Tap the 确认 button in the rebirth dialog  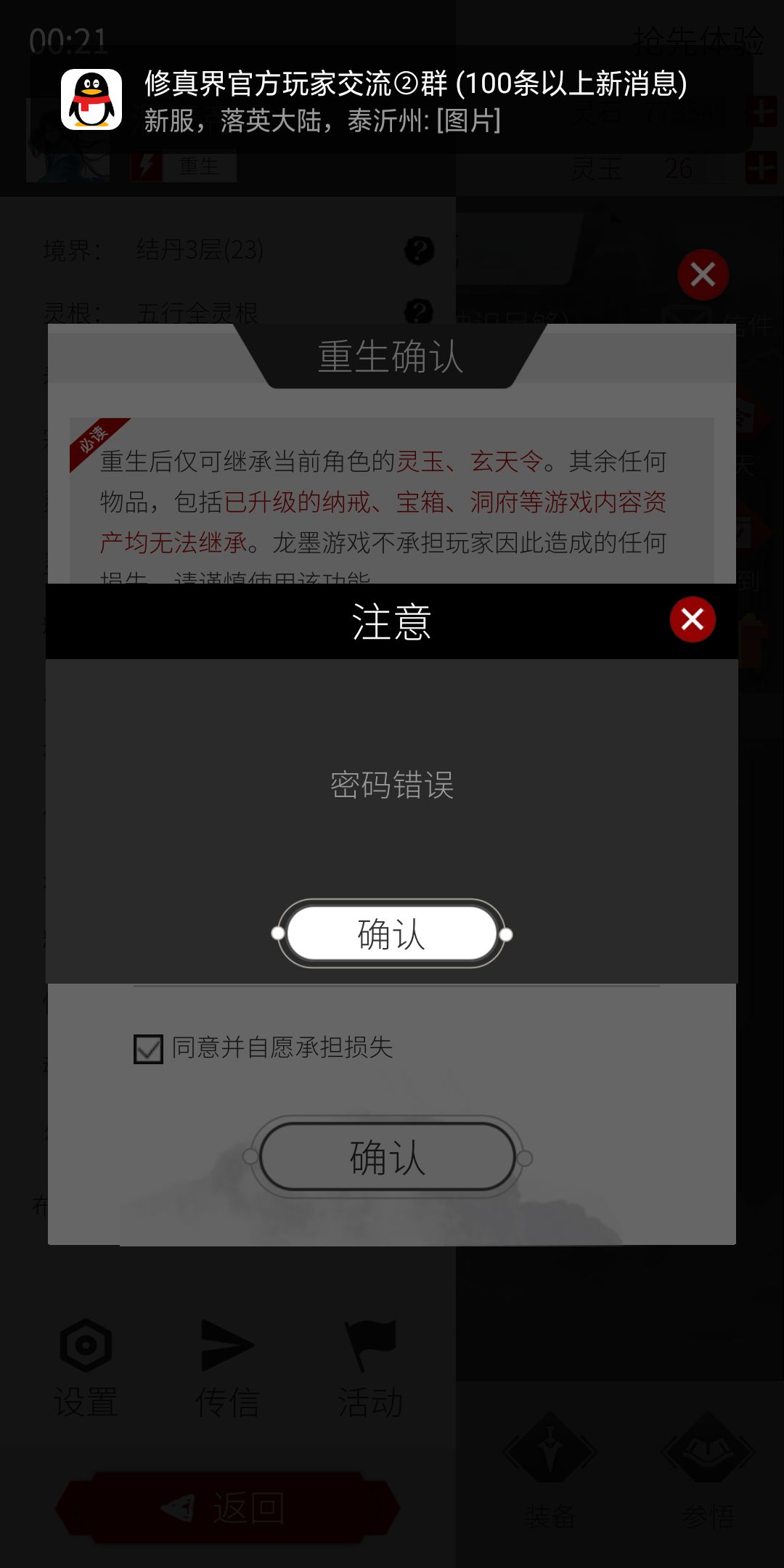click(x=388, y=1157)
